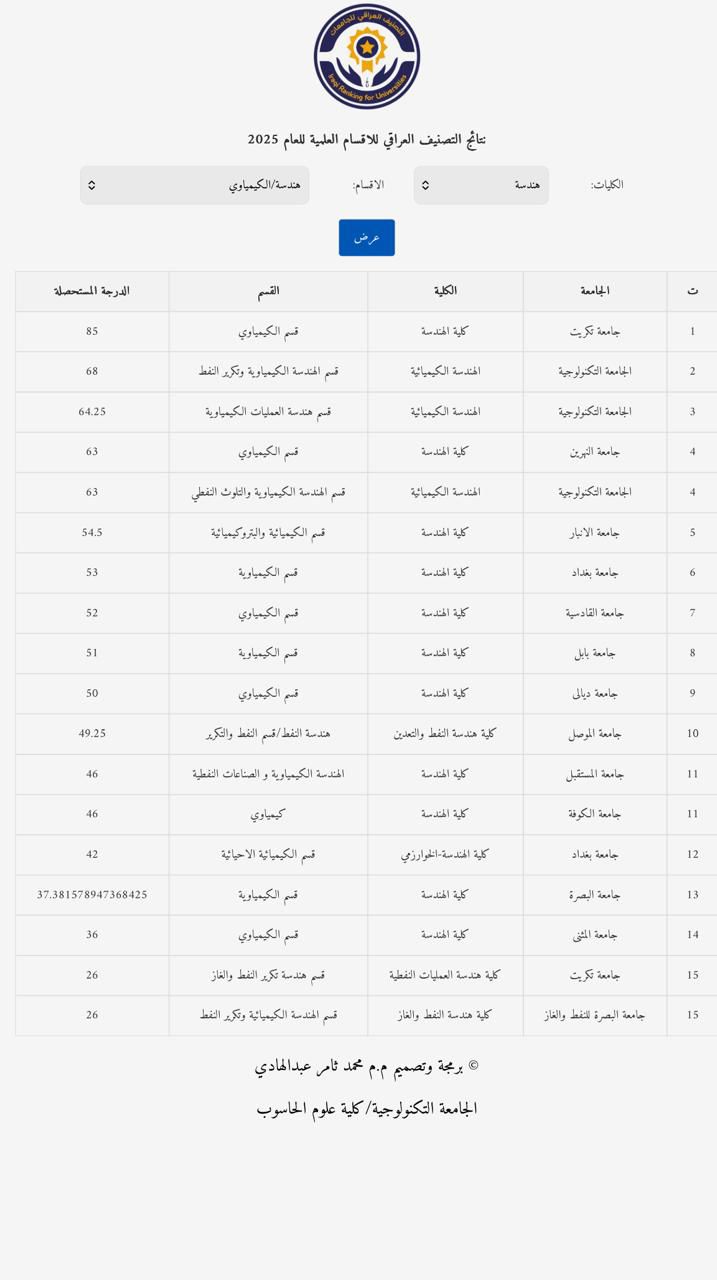Image resolution: width=717 pixels, height=1280 pixels.
Task: Expand the الاقسام (departments) dropdown showing هندسة/الكيمياوي
Action: [195, 185]
